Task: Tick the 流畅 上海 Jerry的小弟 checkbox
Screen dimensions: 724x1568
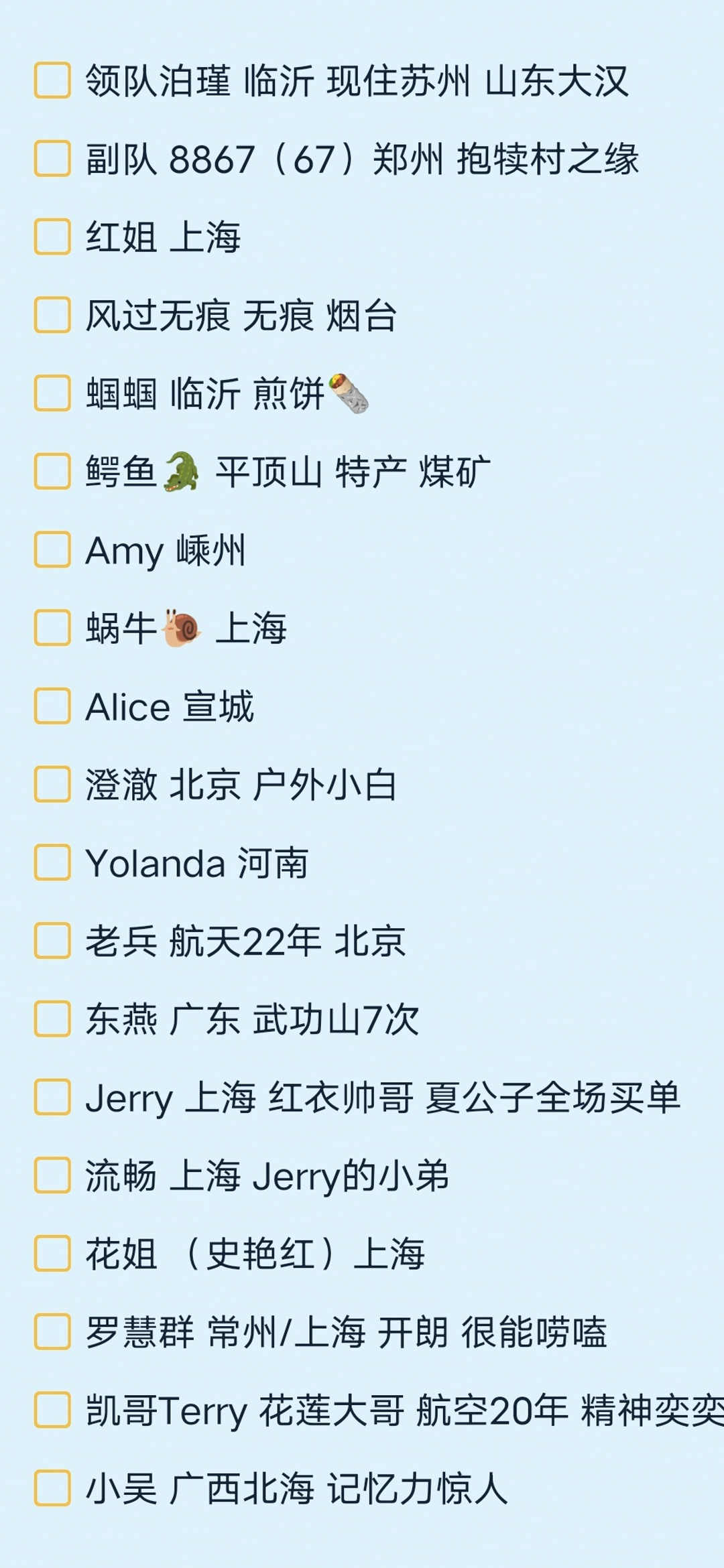Action: point(52,1175)
